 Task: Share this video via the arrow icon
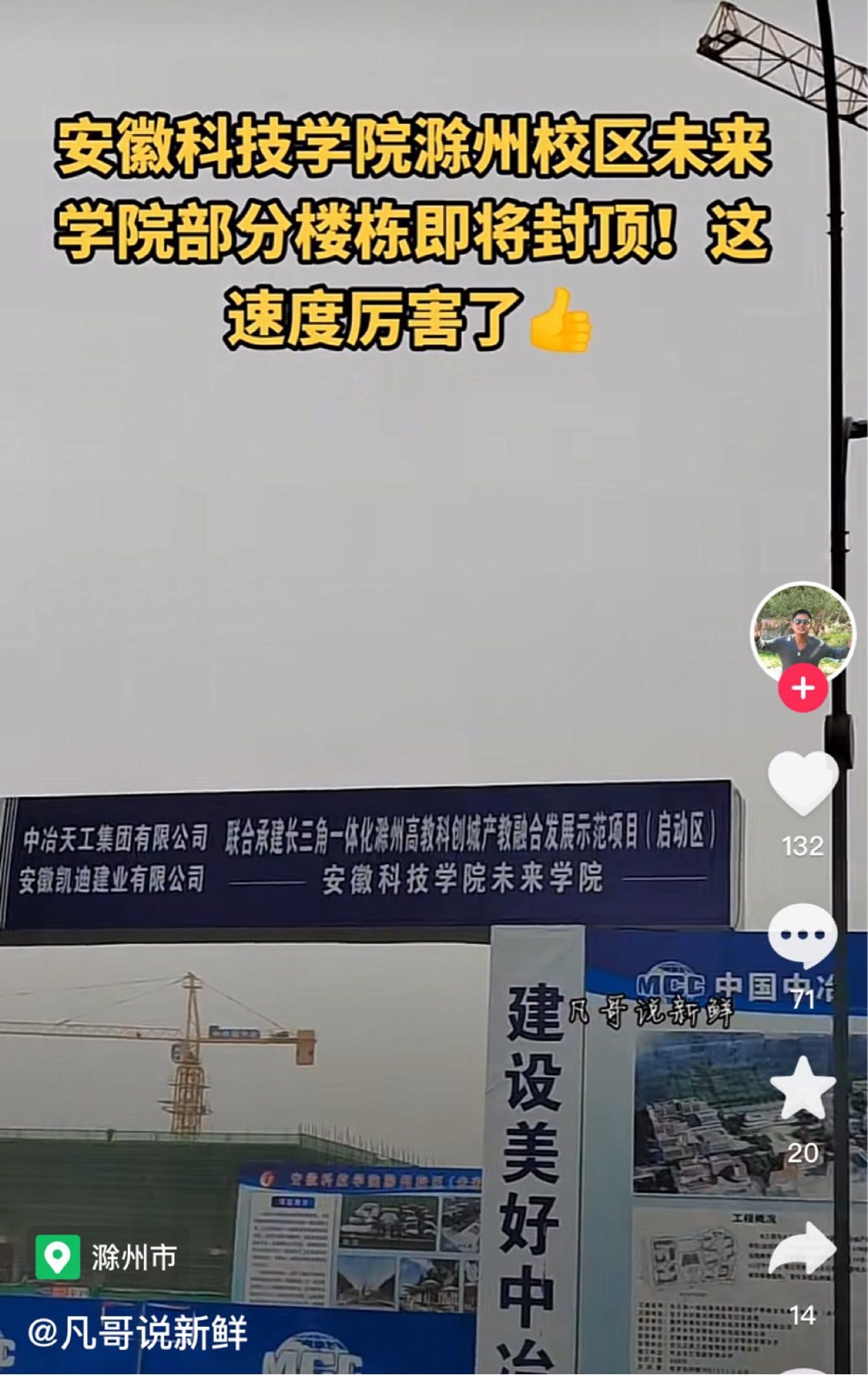click(802, 1248)
